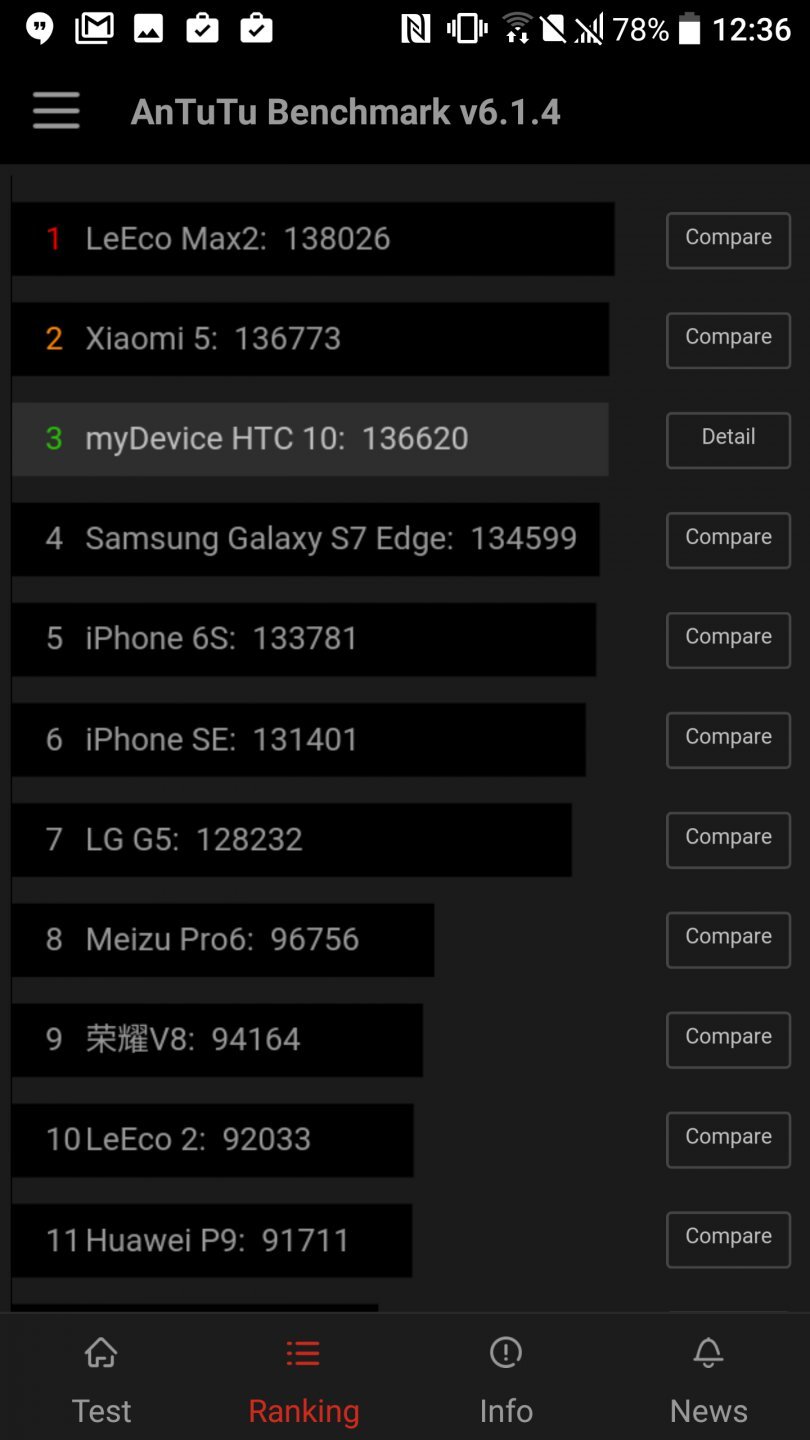Screen dimensions: 810x1440
Task: Open the hamburger drawer menu
Action: click(56, 111)
